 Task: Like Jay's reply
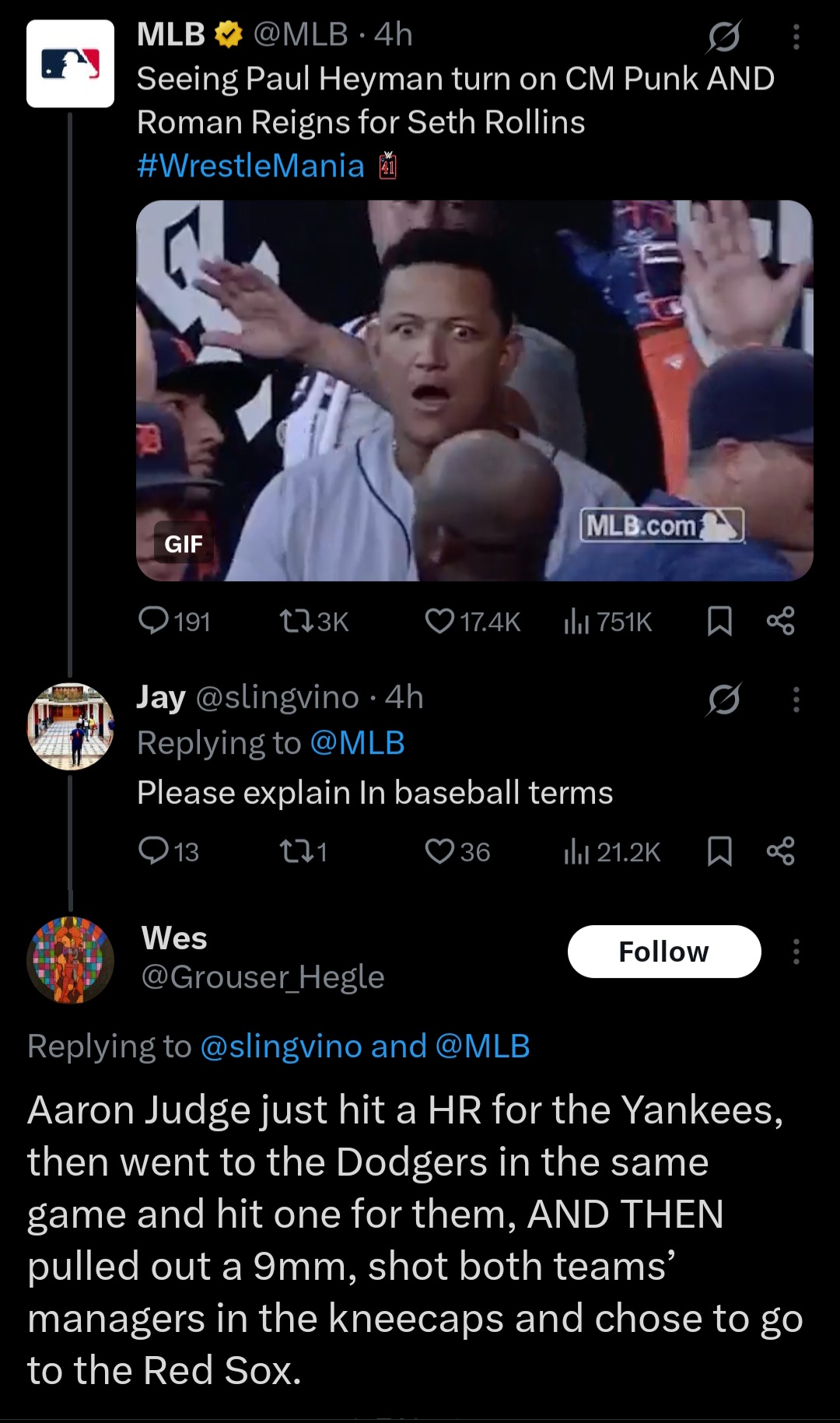coord(439,851)
